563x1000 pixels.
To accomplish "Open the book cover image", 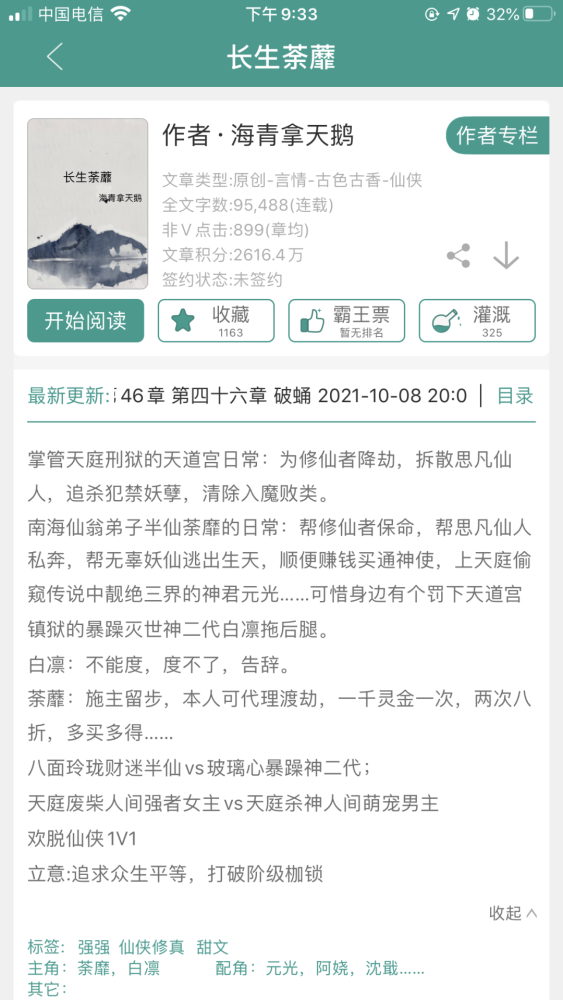I will tap(87, 204).
